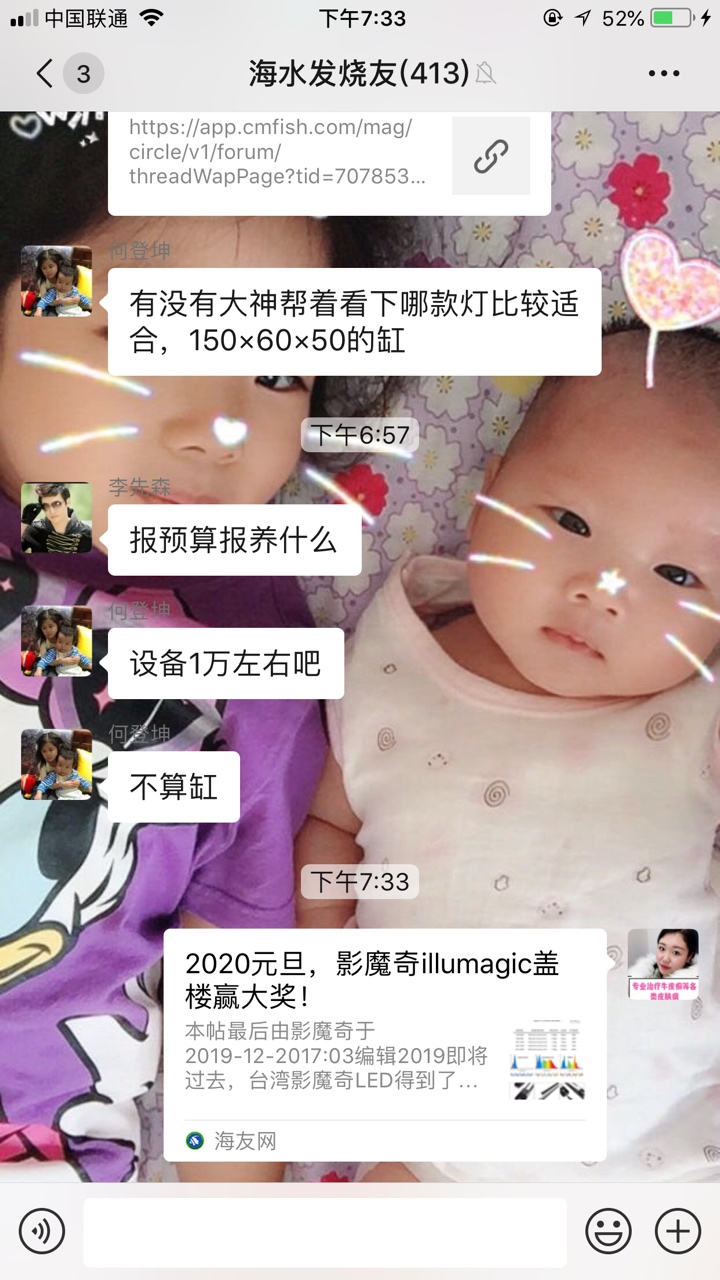Open the 影魔奇illumagic shared article card
The width and height of the screenshot is (720, 1280).
(x=385, y=1044)
